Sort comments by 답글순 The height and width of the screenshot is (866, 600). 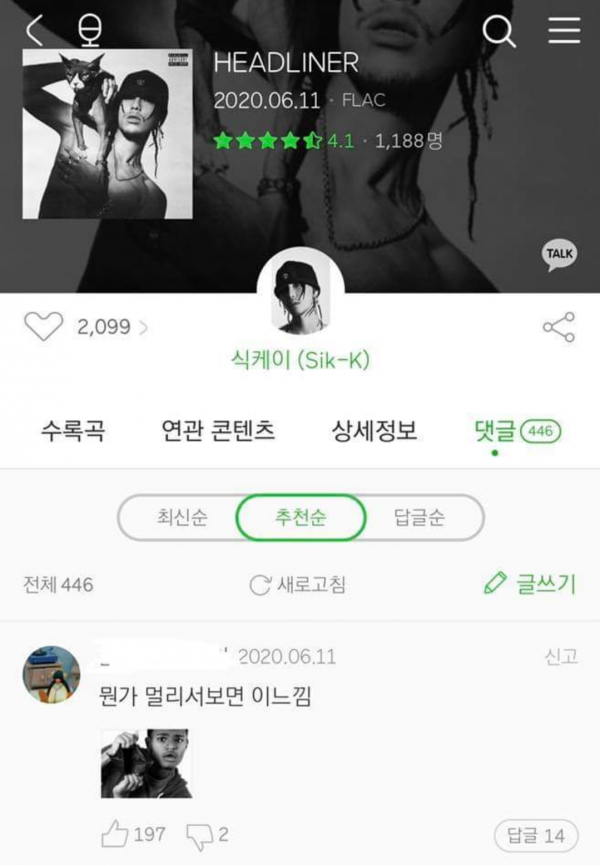pyautogui.click(x=418, y=518)
